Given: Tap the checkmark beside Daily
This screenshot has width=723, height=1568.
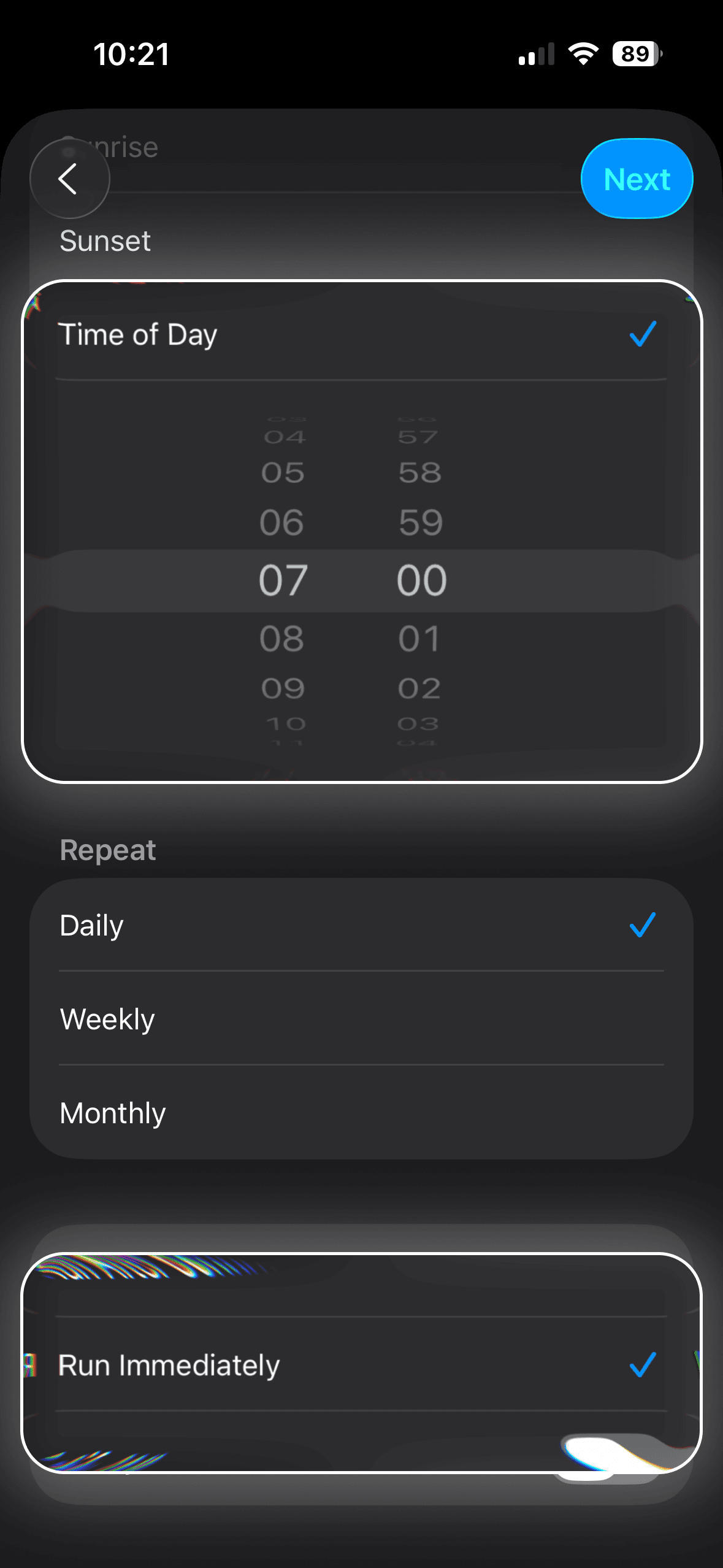Looking at the screenshot, I should (641, 926).
